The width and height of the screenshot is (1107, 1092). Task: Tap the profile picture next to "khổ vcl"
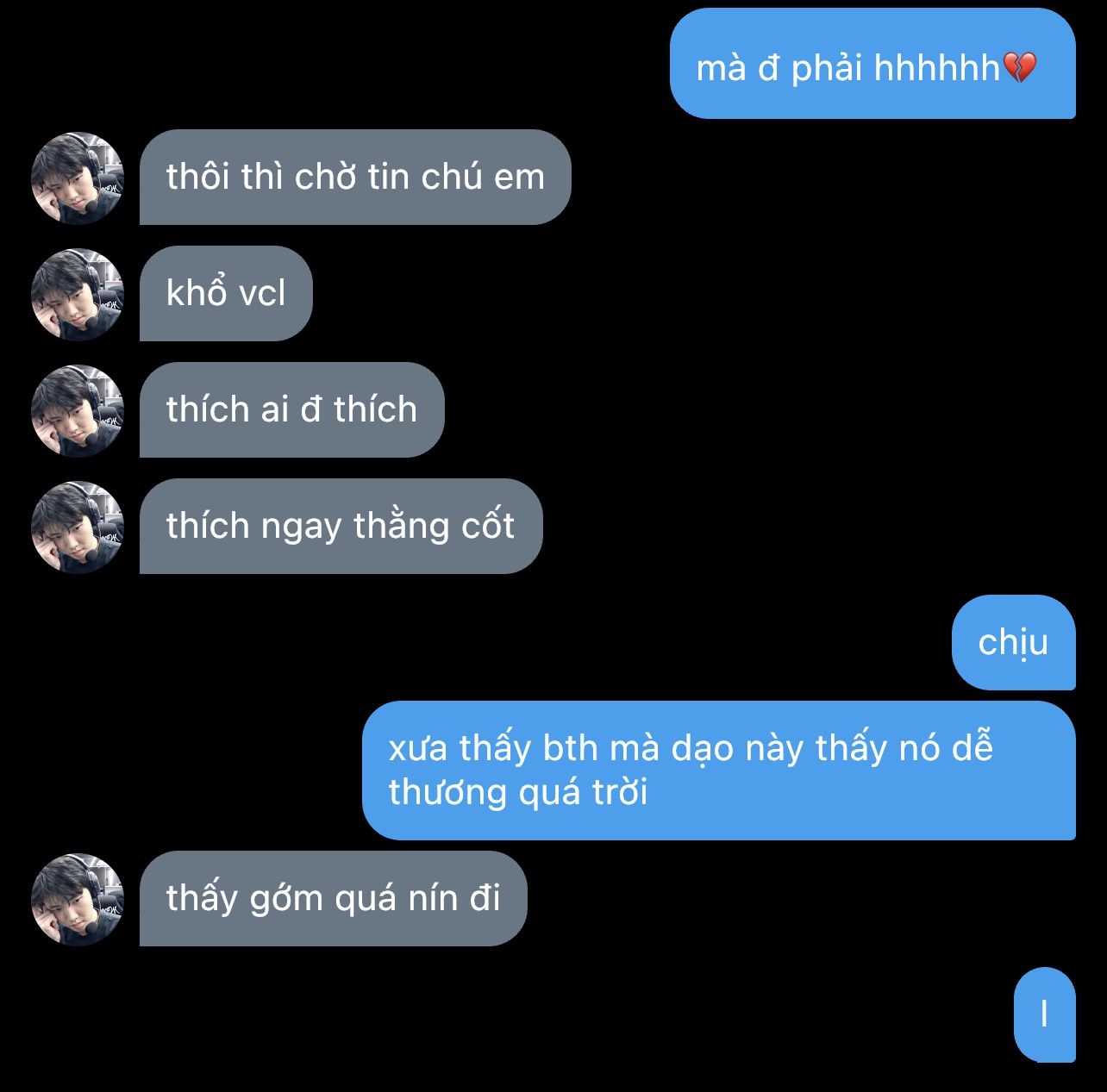point(78,295)
